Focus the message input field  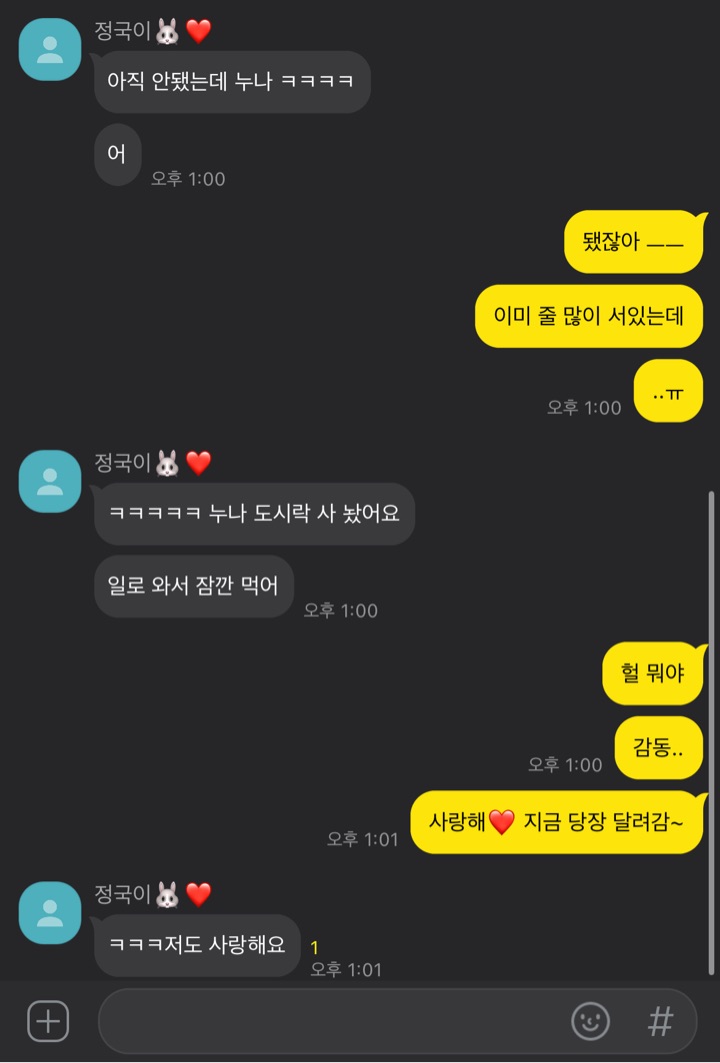(x=330, y=1021)
